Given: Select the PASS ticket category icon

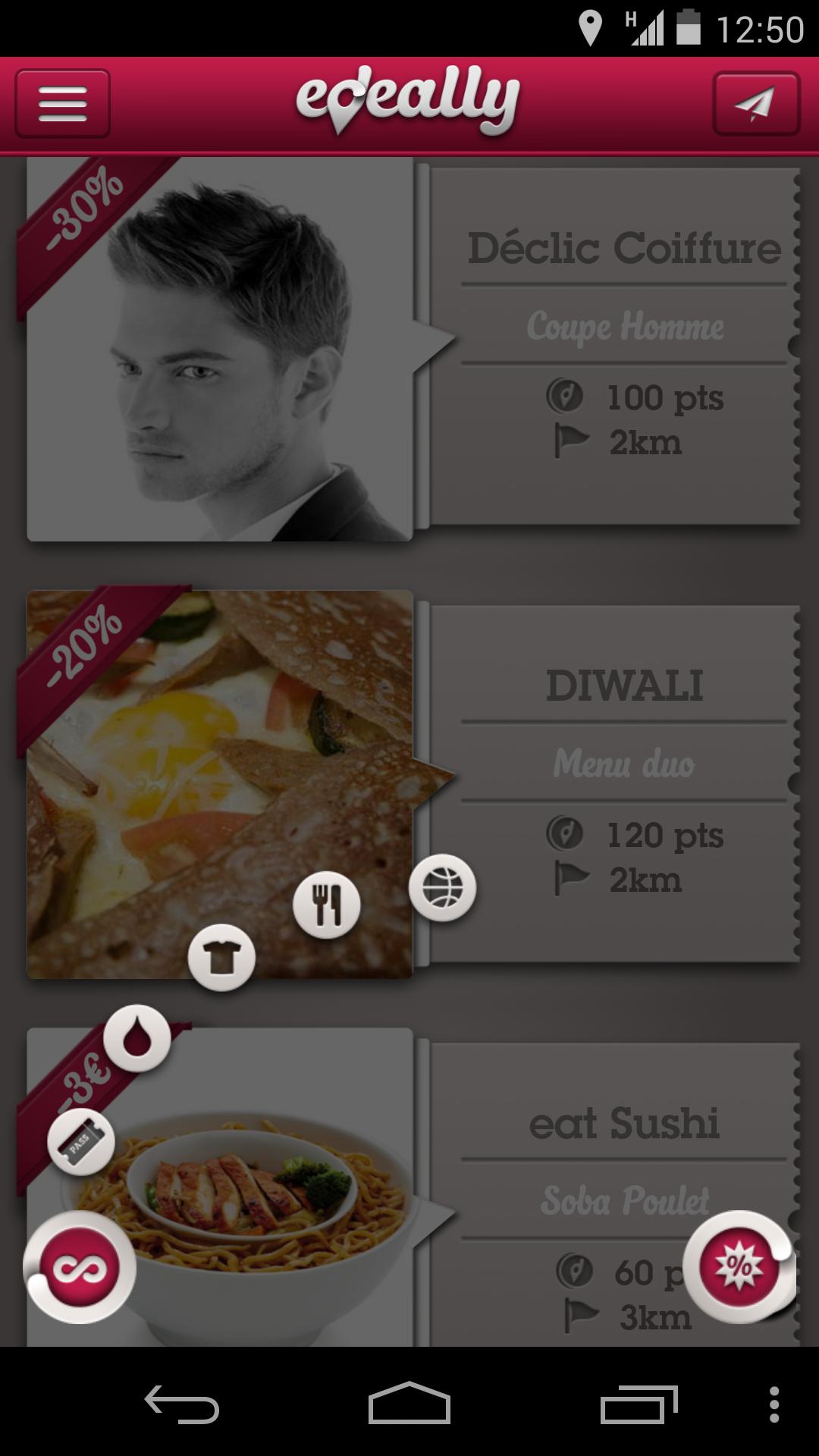Looking at the screenshot, I should tap(81, 1142).
